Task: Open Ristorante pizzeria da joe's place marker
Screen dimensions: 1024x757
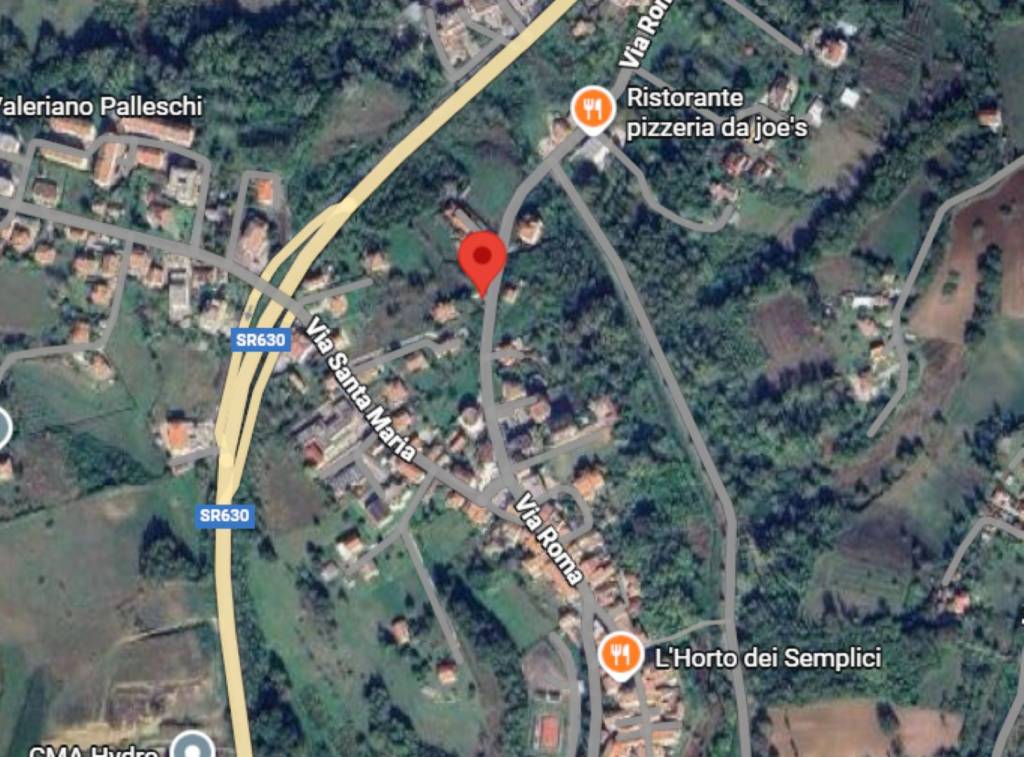Action: pyautogui.click(x=592, y=107)
